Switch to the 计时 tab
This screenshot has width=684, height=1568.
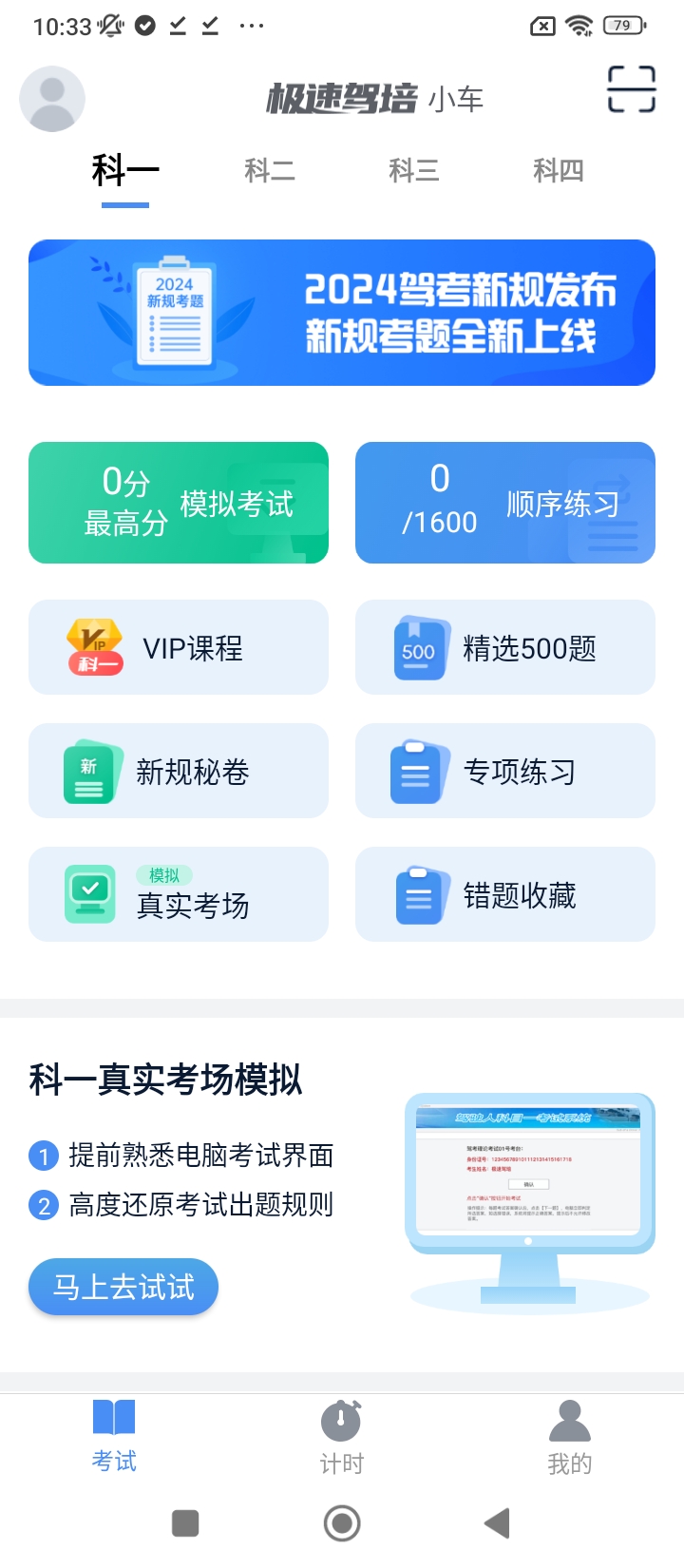[x=342, y=1437]
